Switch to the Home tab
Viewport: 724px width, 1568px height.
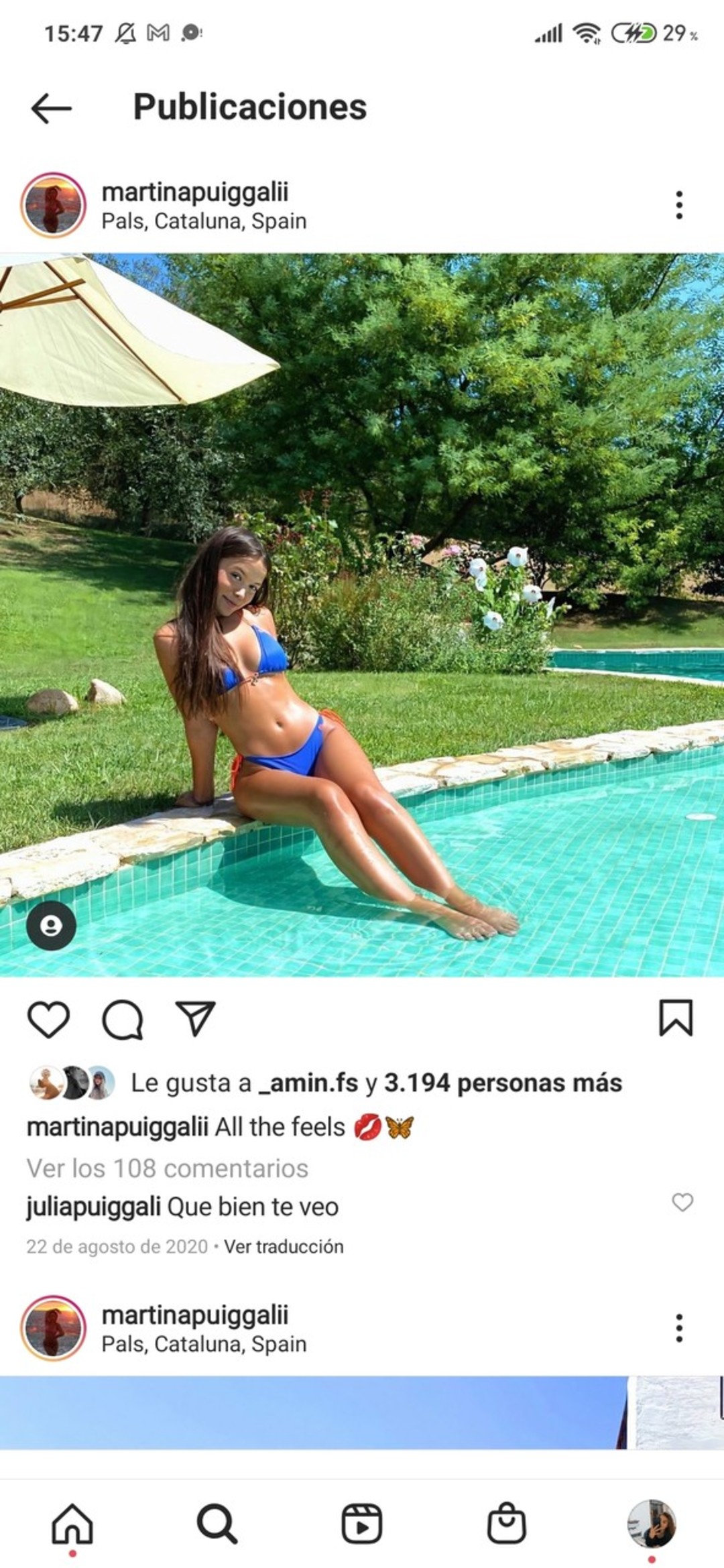[72, 1524]
